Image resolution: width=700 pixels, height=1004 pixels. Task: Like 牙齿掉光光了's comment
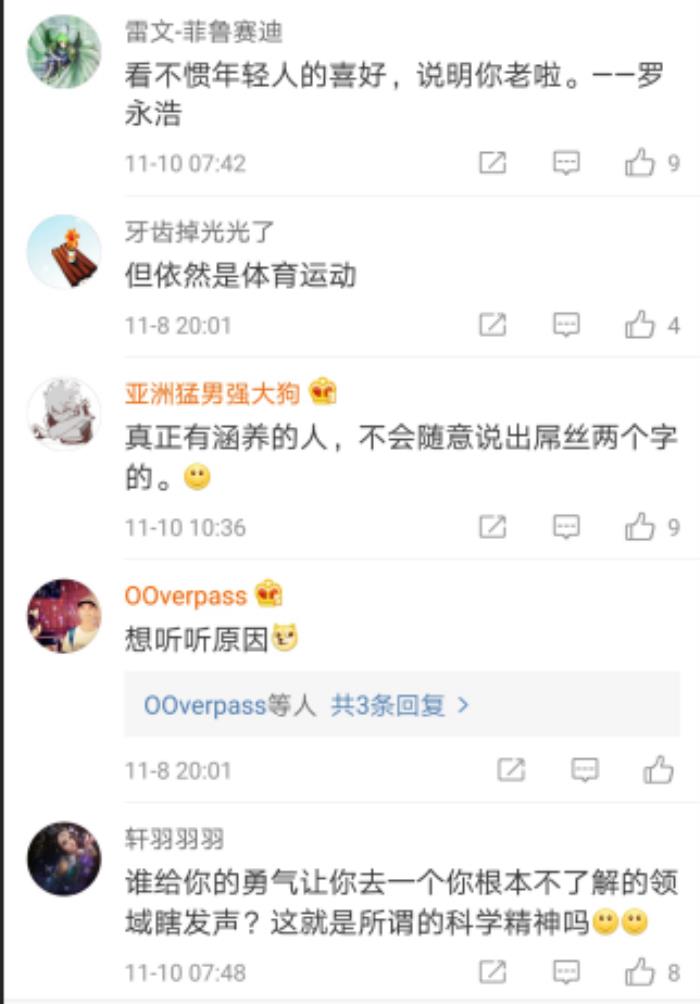coord(640,324)
